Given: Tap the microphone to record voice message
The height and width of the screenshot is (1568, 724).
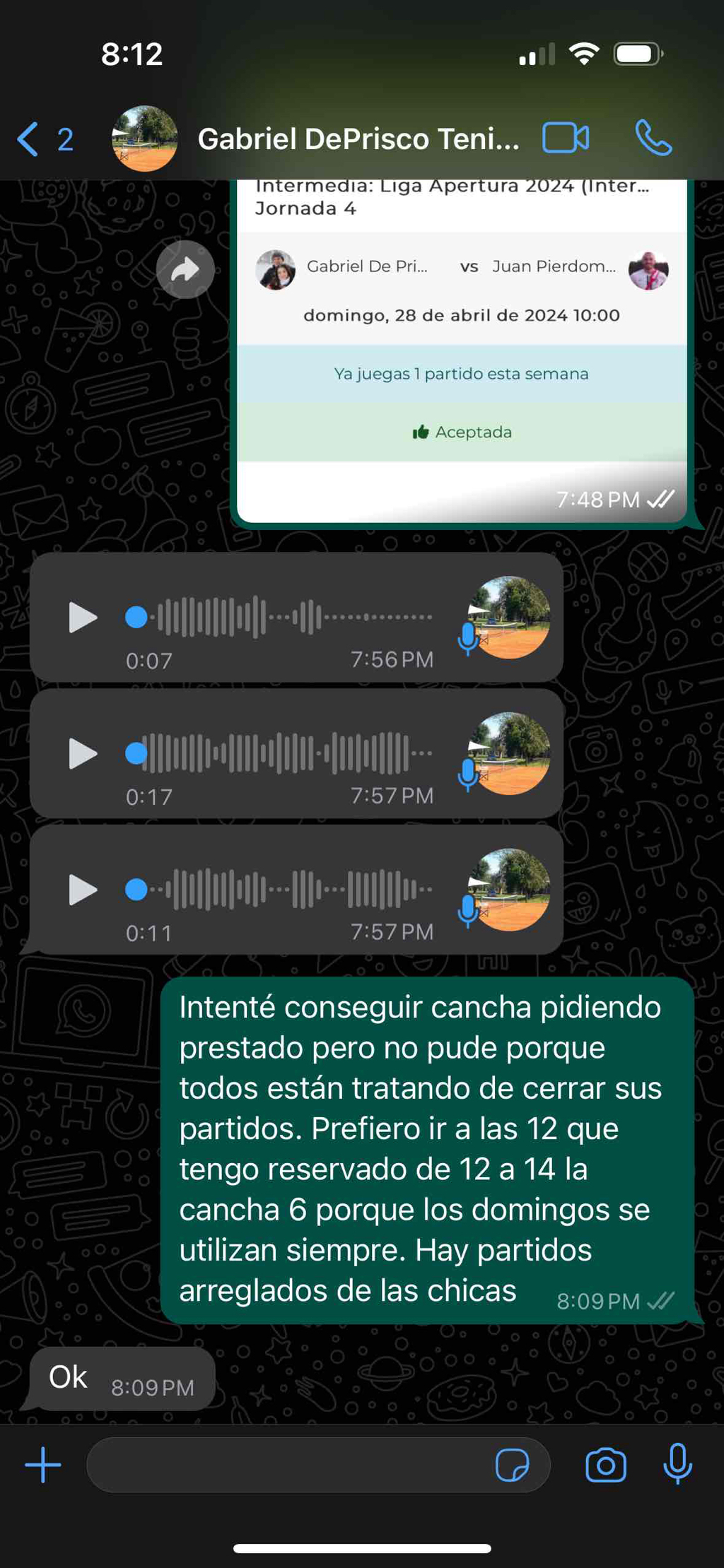Looking at the screenshot, I should [x=677, y=1463].
